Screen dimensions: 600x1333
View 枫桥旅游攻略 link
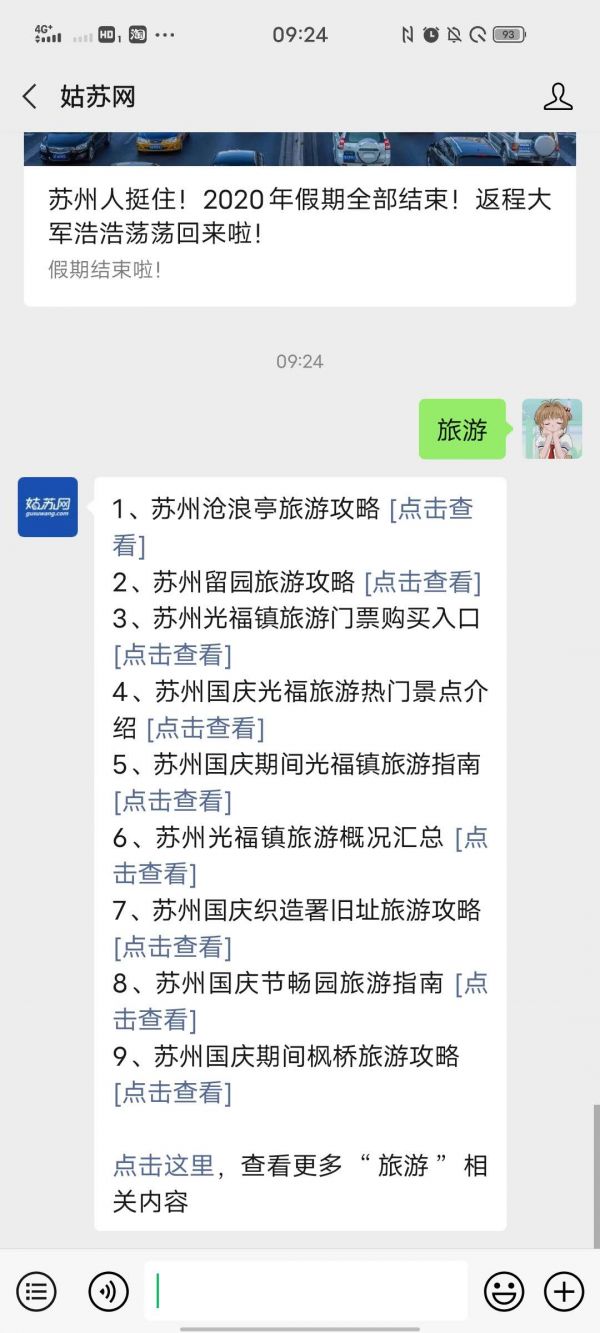click(x=172, y=1093)
